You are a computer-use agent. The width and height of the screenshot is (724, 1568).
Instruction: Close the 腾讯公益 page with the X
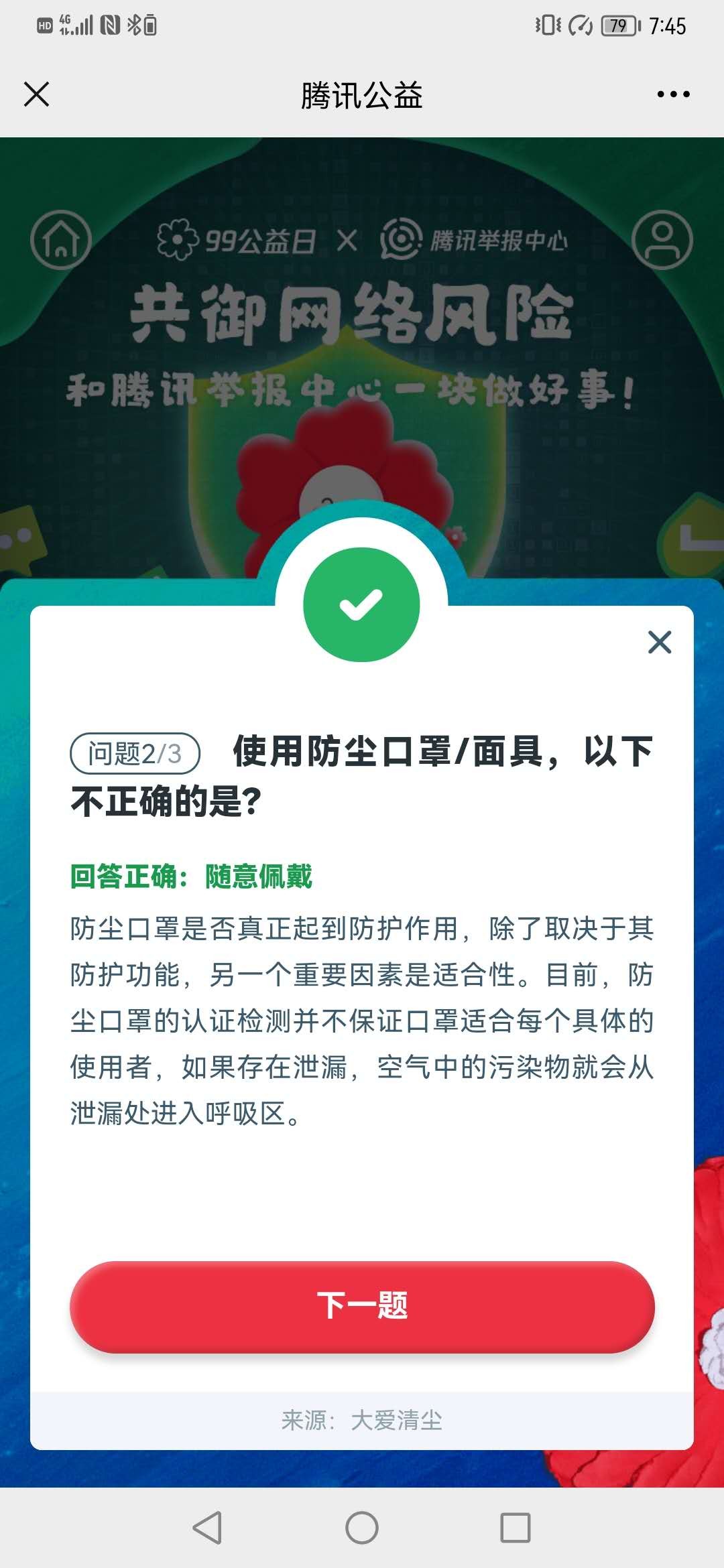(x=36, y=94)
